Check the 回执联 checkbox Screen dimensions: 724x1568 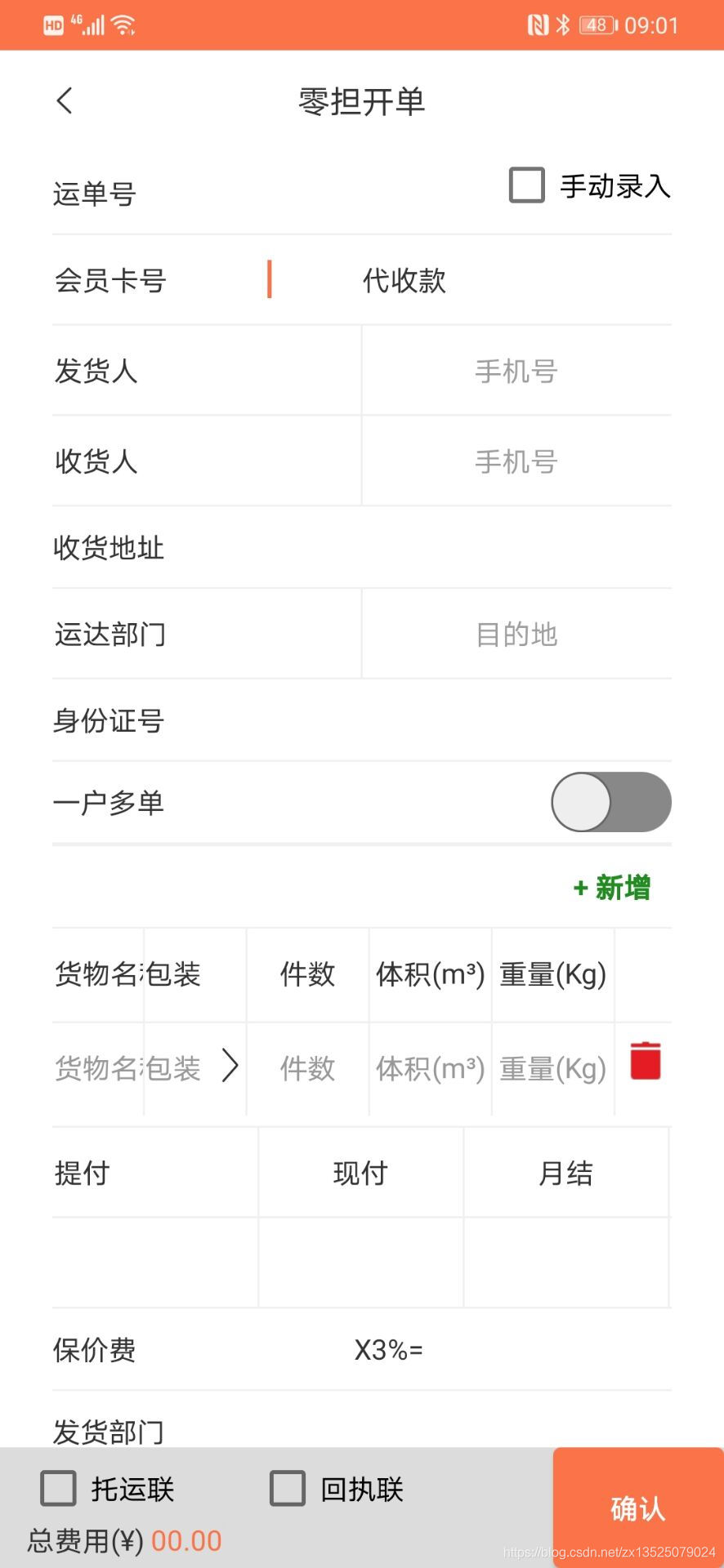pyautogui.click(x=288, y=1488)
